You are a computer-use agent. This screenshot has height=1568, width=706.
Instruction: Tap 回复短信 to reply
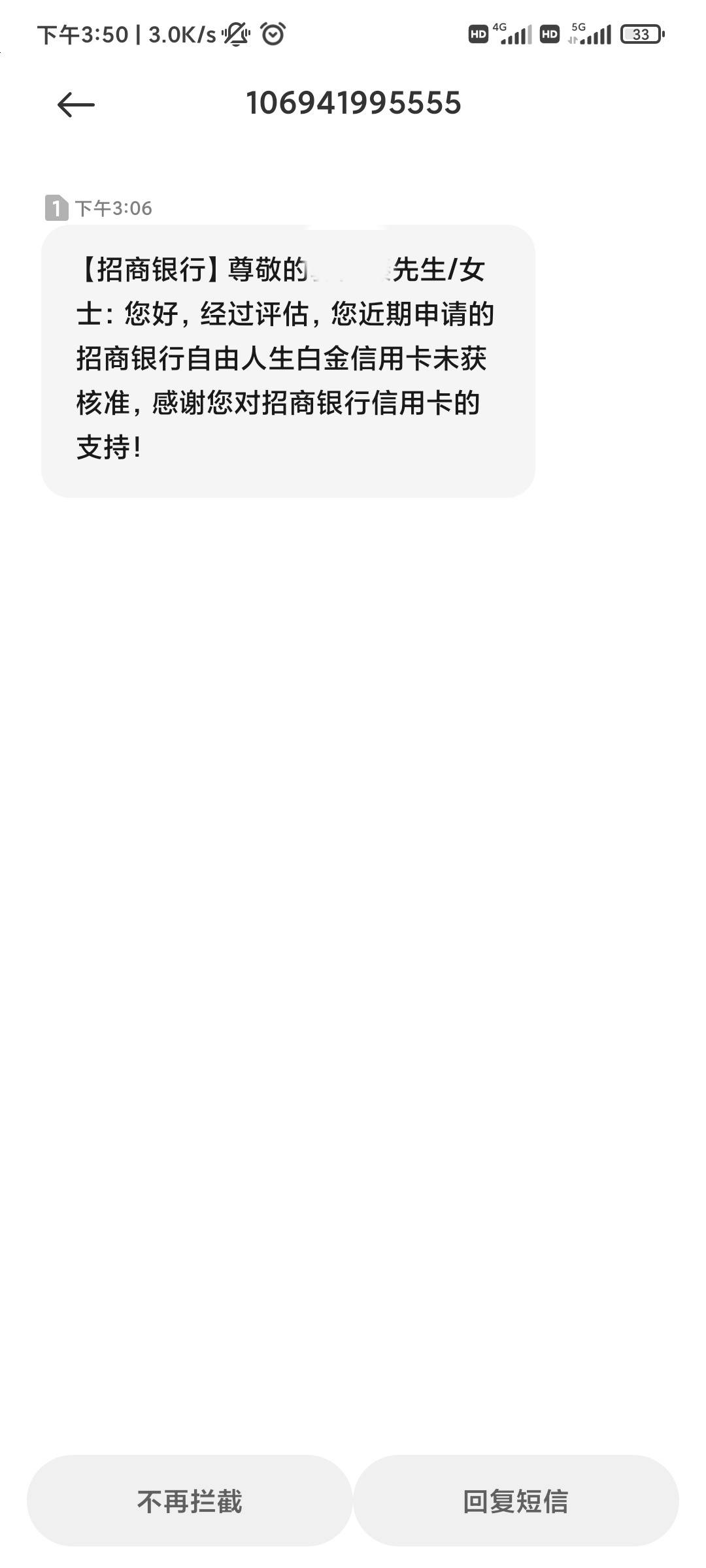point(516,1501)
